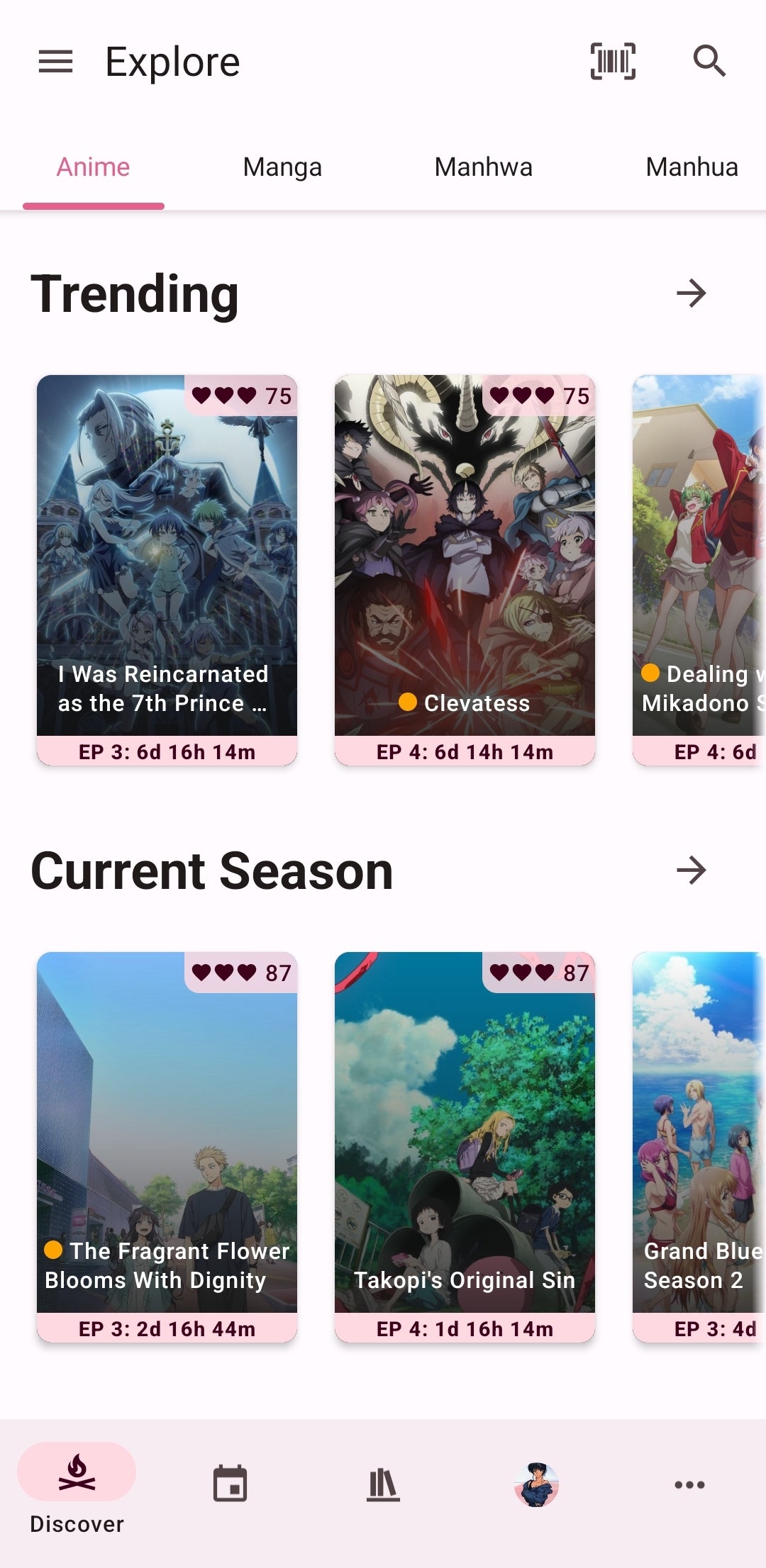Open the search icon
766x1568 pixels.
pyautogui.click(x=709, y=62)
